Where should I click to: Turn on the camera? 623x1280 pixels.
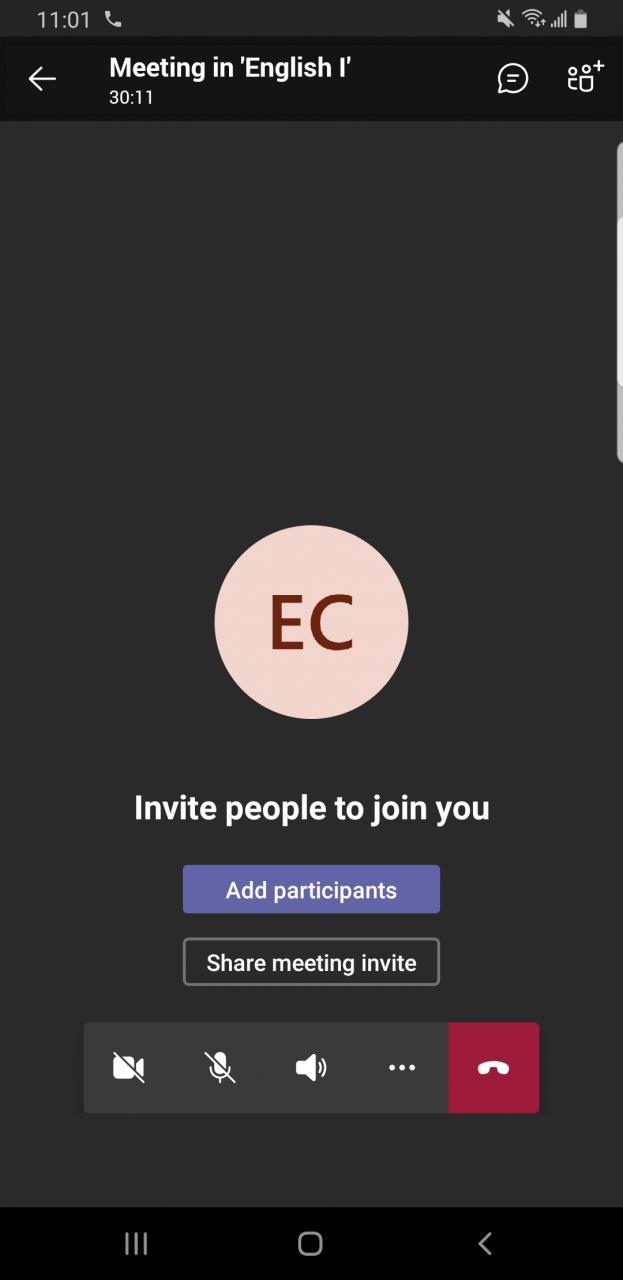[x=129, y=1067]
